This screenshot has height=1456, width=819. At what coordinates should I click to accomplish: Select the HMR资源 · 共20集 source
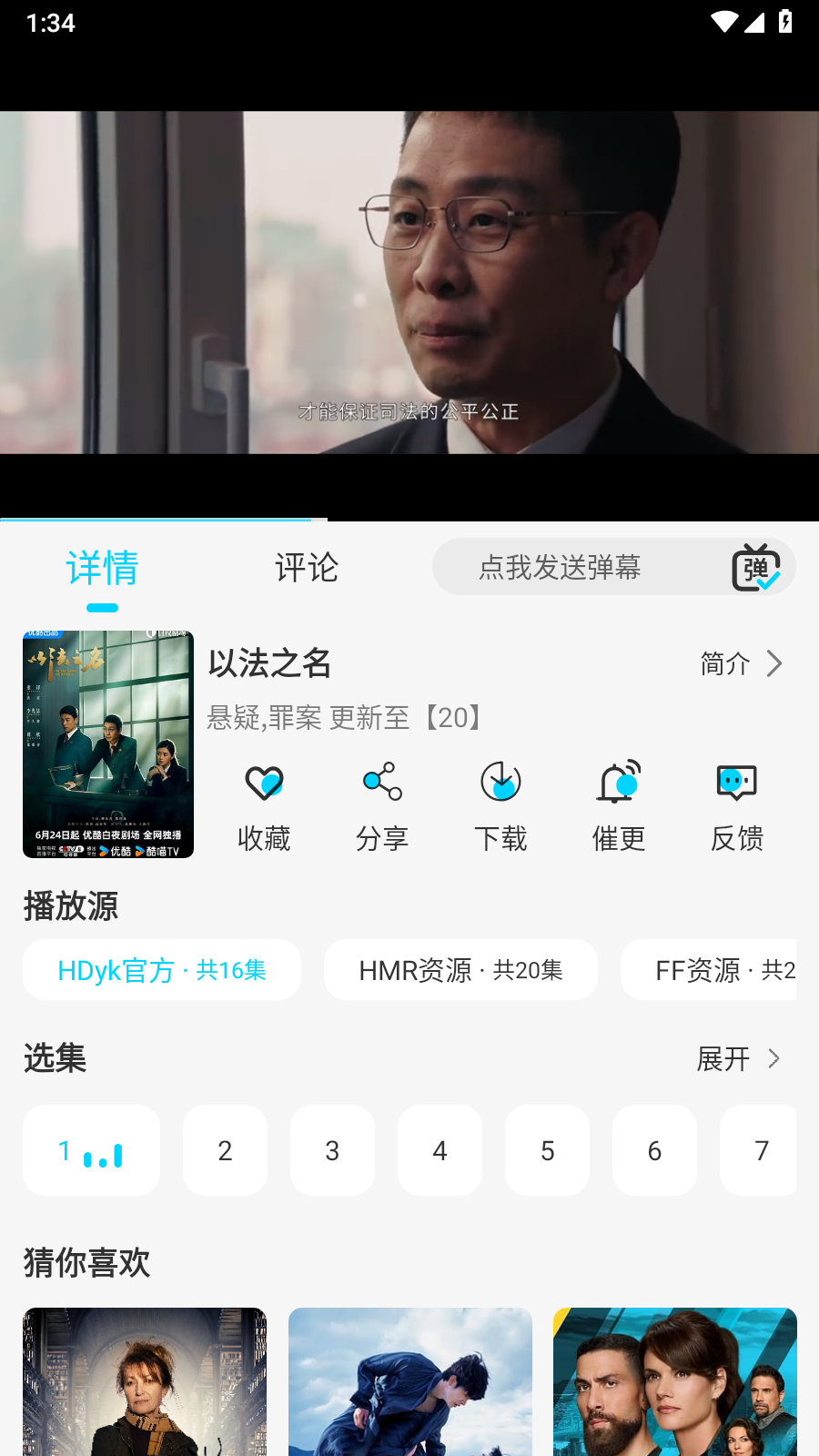[x=460, y=970]
